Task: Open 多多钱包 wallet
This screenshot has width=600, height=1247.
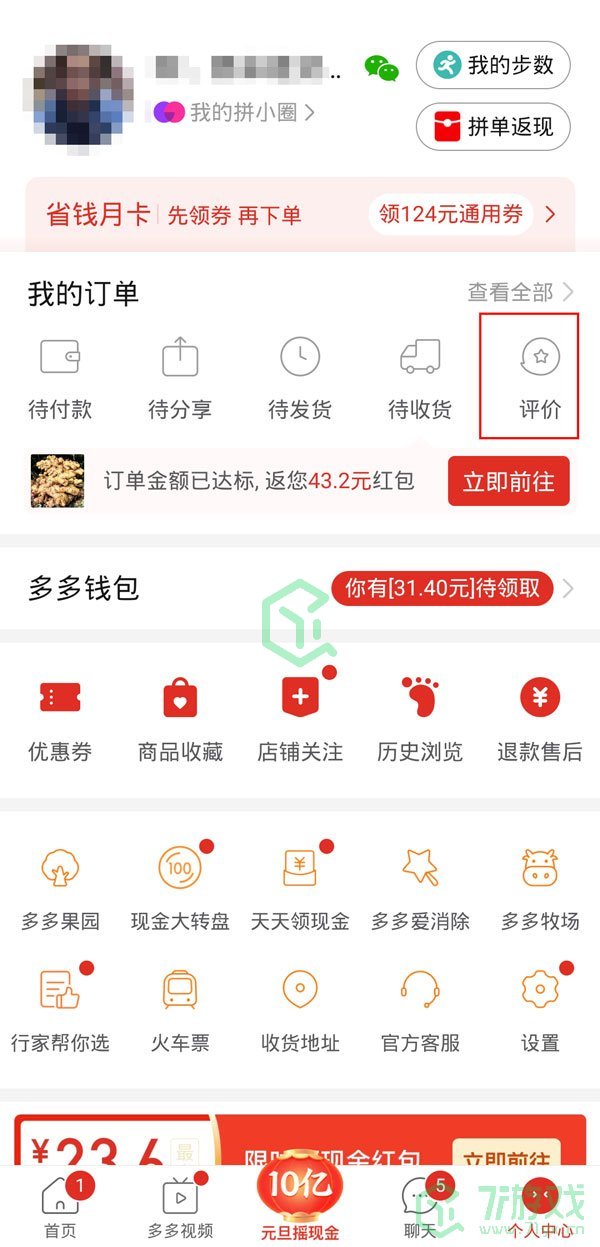Action: 85,588
